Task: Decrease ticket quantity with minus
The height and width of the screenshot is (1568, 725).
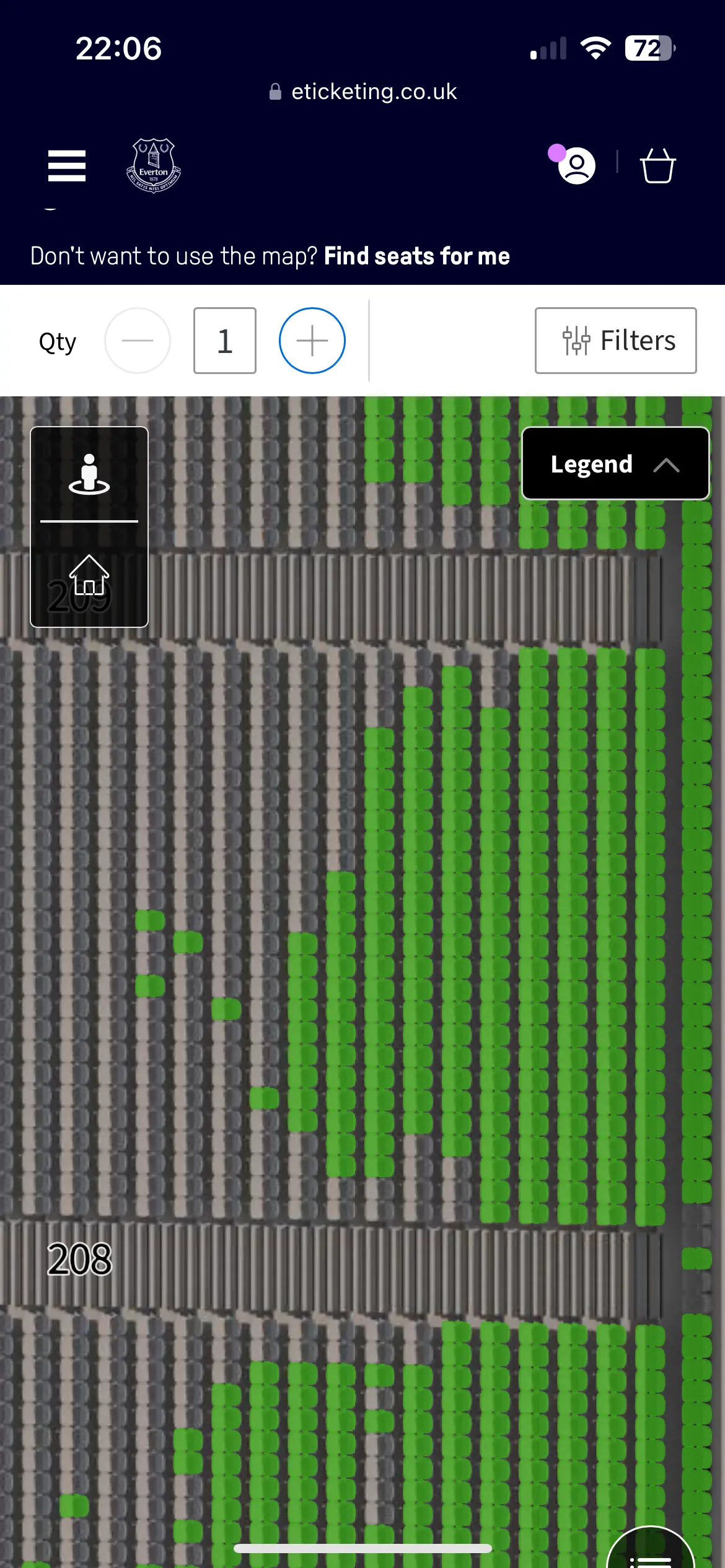Action: coord(138,341)
